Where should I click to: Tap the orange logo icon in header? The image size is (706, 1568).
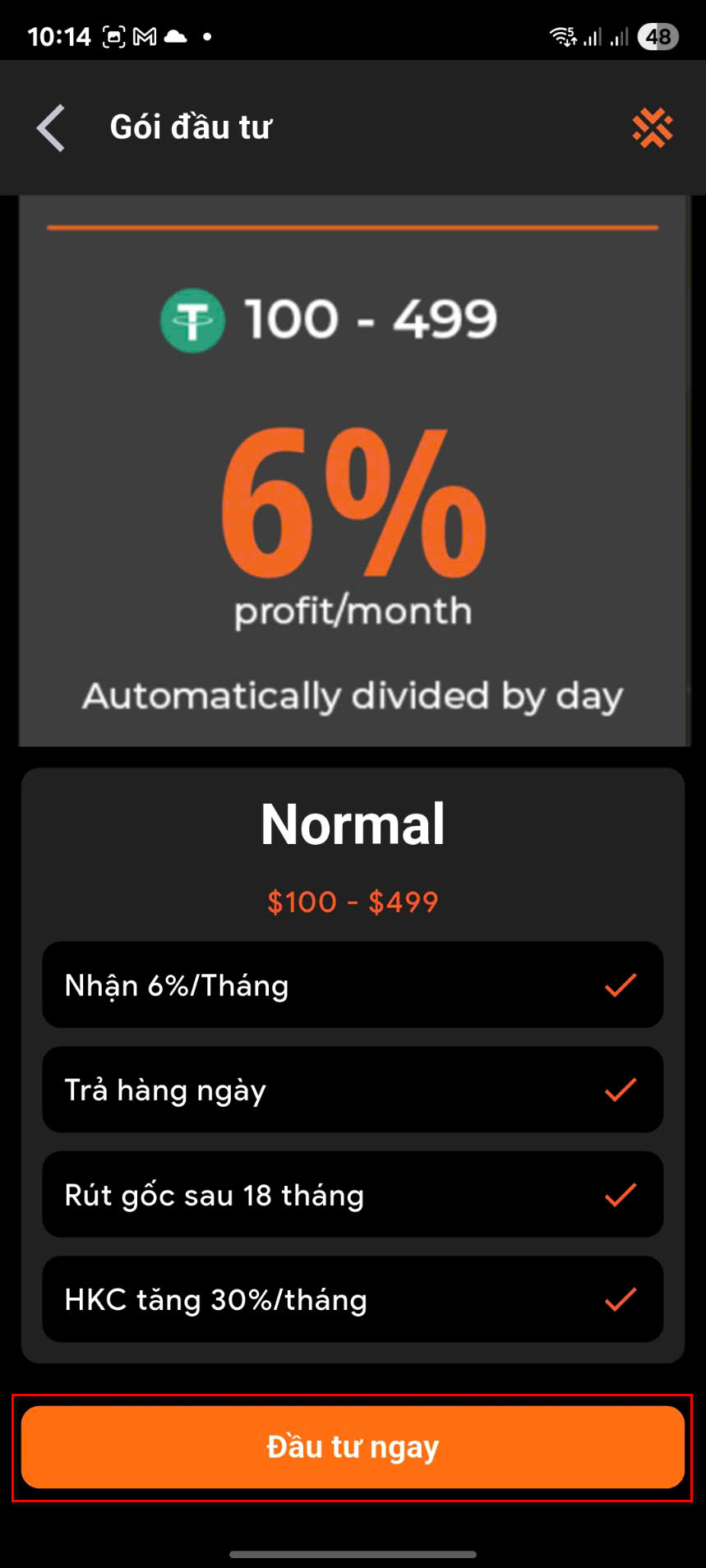[x=652, y=128]
